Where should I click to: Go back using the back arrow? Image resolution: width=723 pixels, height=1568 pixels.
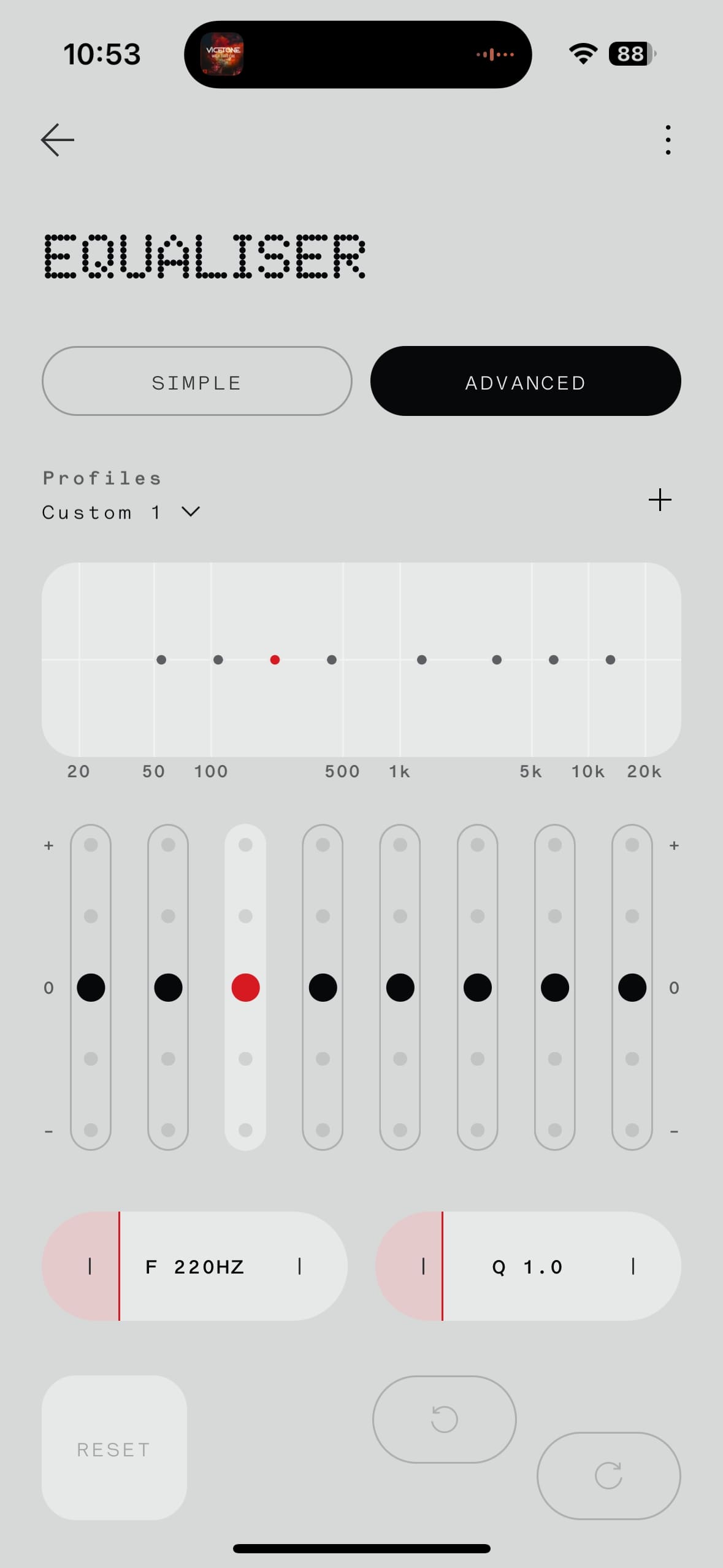pyautogui.click(x=58, y=140)
